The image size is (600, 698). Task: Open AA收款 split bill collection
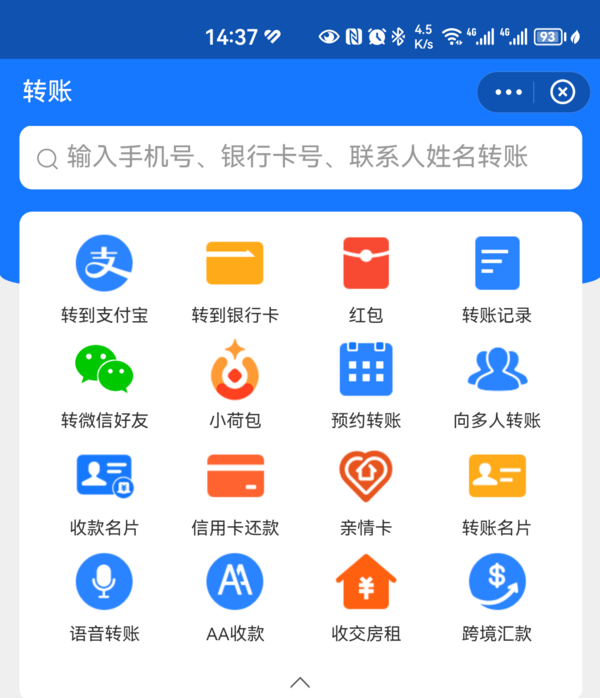[x=235, y=598]
